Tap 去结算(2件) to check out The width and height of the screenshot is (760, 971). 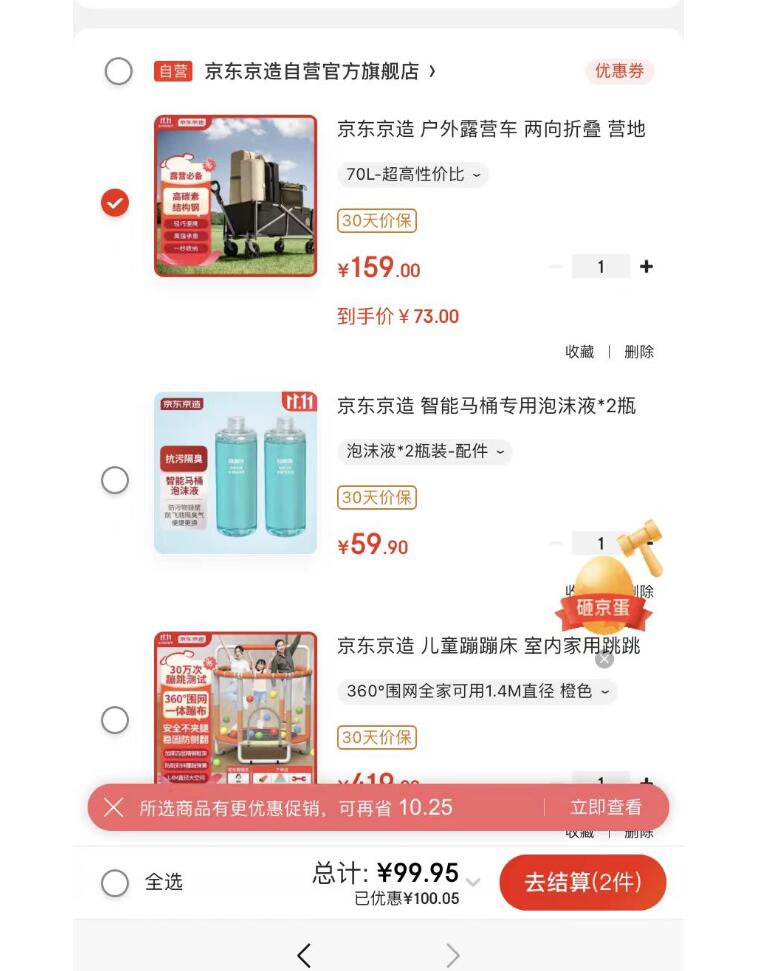(583, 883)
